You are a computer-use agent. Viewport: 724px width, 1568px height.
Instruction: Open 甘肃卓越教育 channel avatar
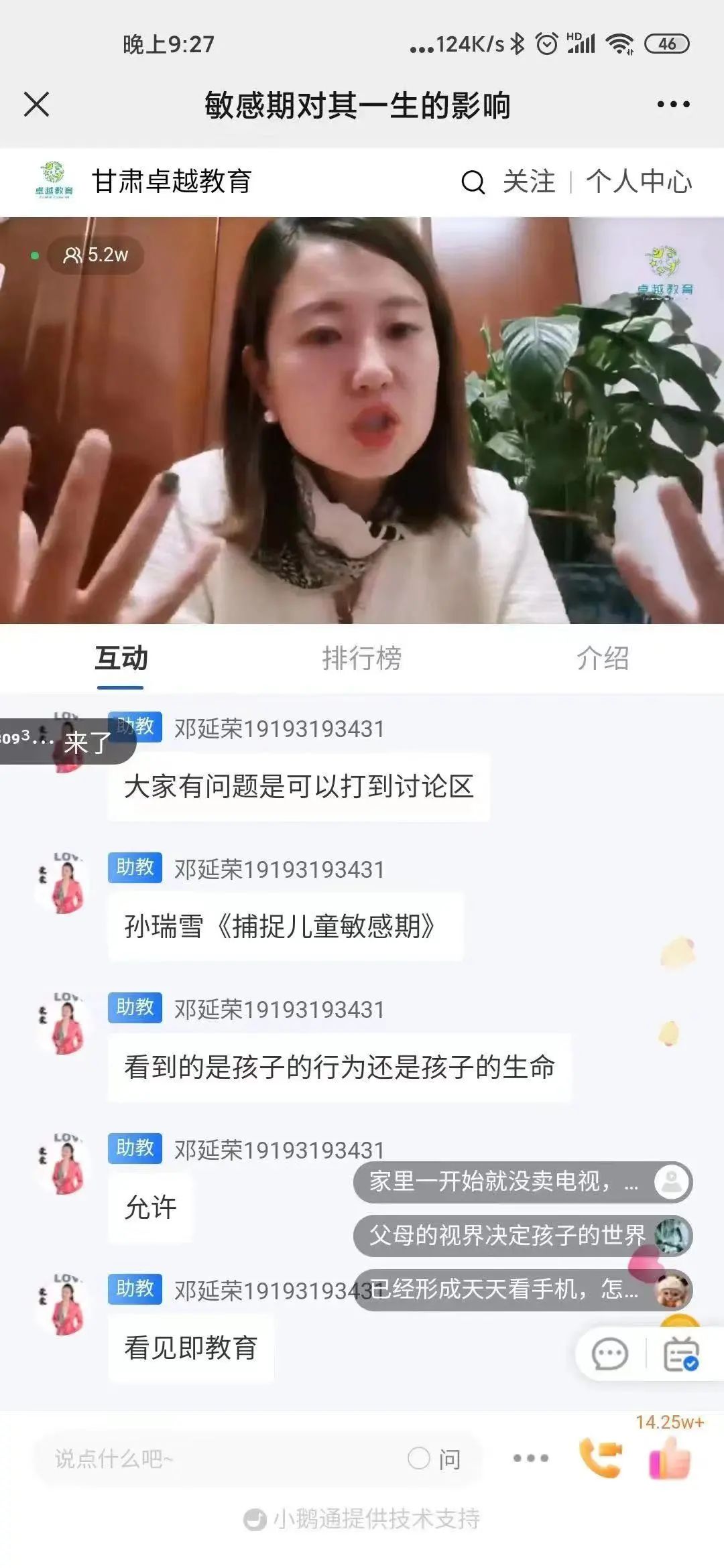54,181
